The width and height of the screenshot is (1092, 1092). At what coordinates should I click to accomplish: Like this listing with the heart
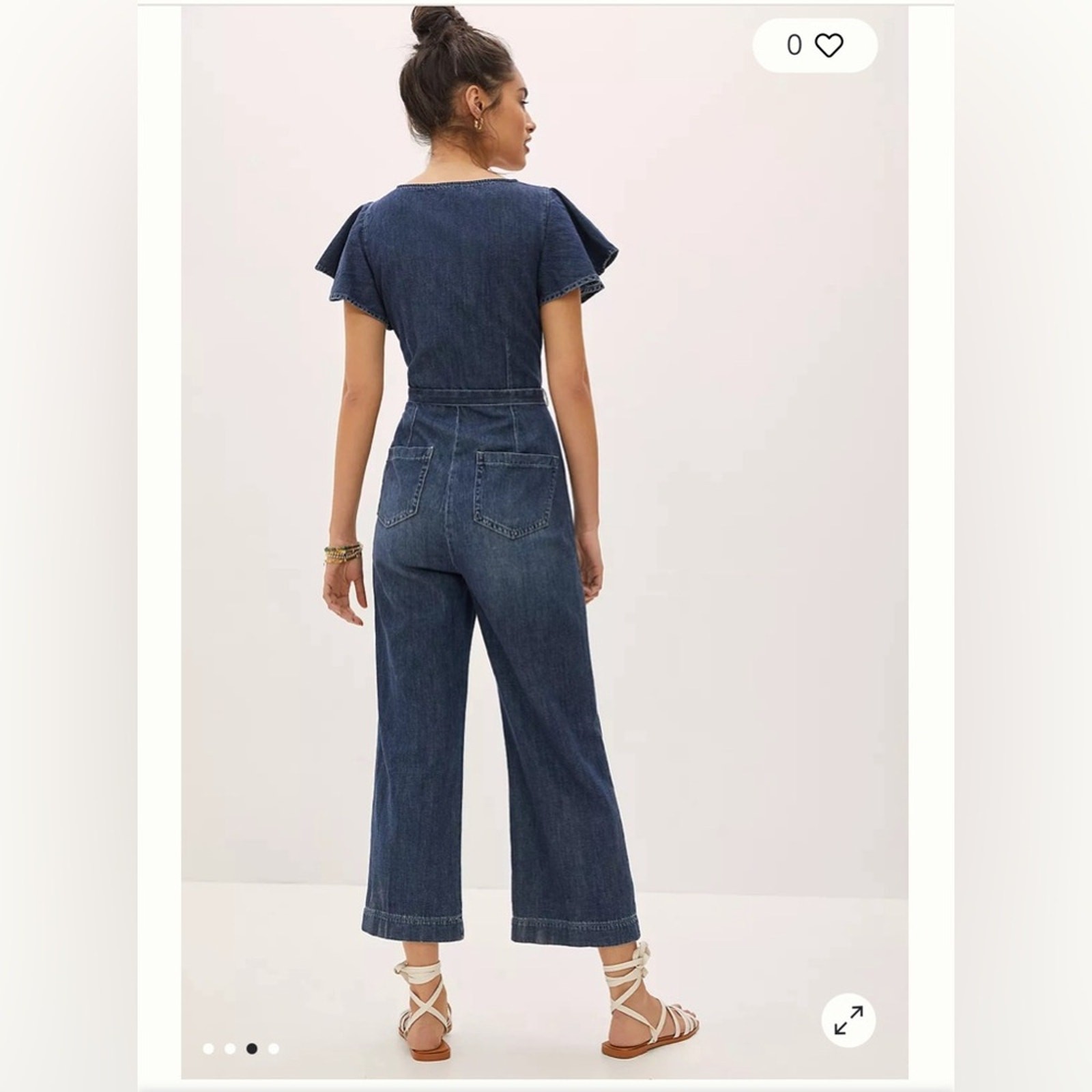coord(829,46)
